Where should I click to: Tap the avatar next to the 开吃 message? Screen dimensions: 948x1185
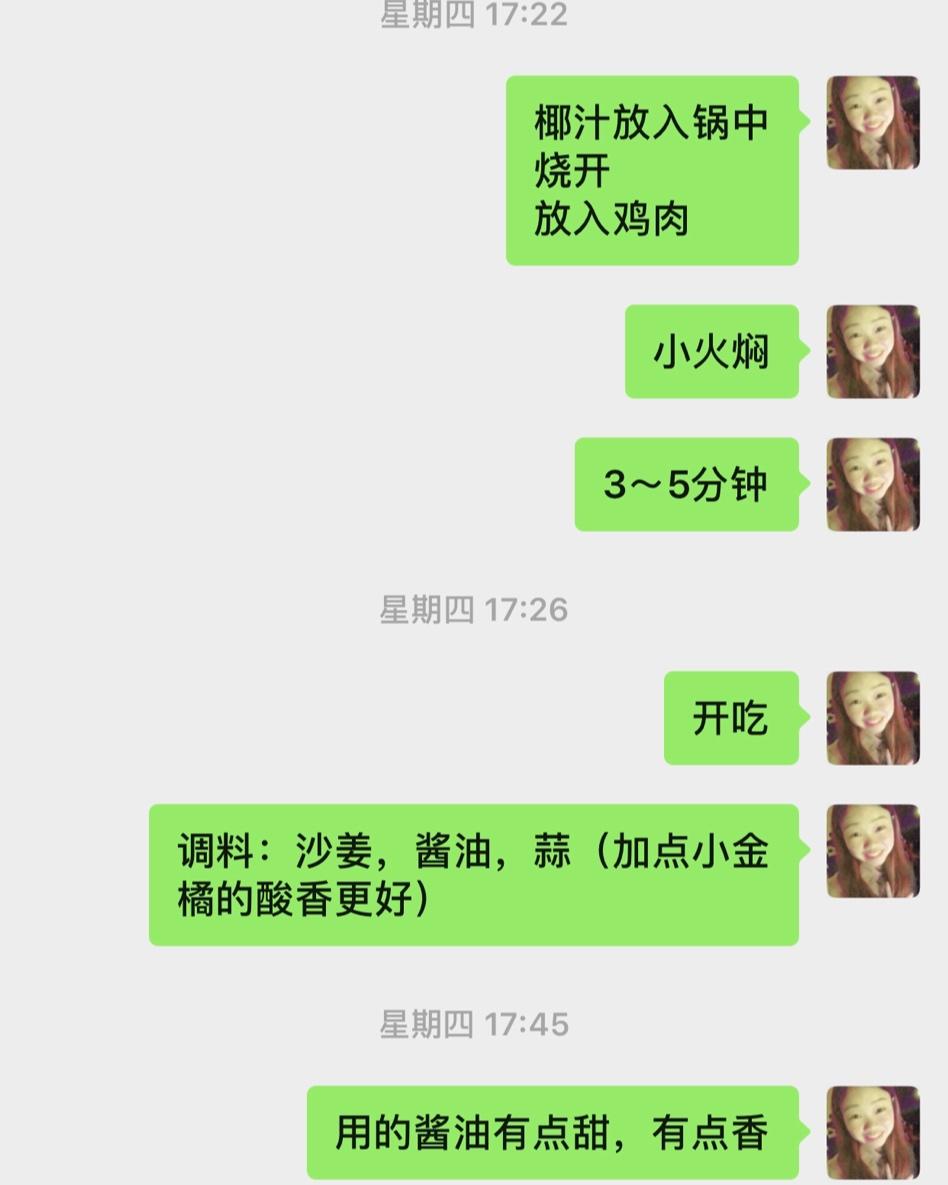click(x=872, y=718)
